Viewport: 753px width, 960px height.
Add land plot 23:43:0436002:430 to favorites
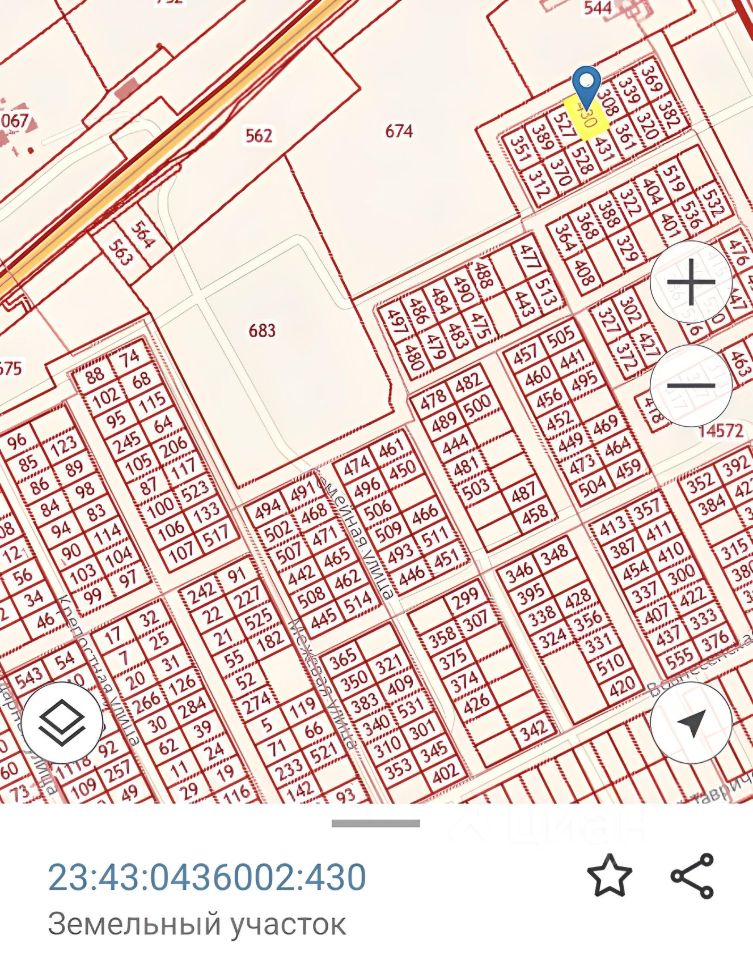(609, 877)
